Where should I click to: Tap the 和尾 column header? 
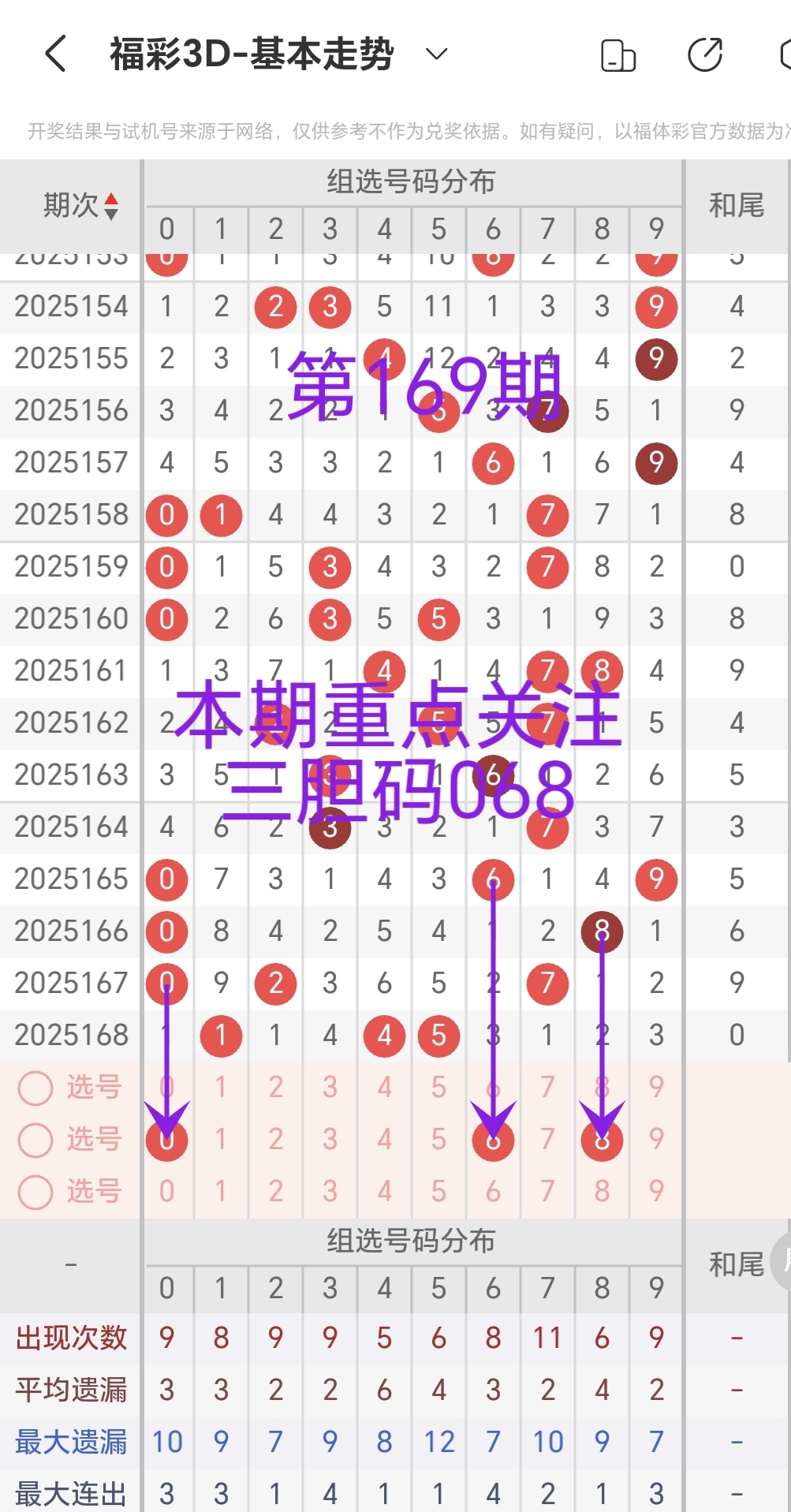pyautogui.click(x=737, y=206)
